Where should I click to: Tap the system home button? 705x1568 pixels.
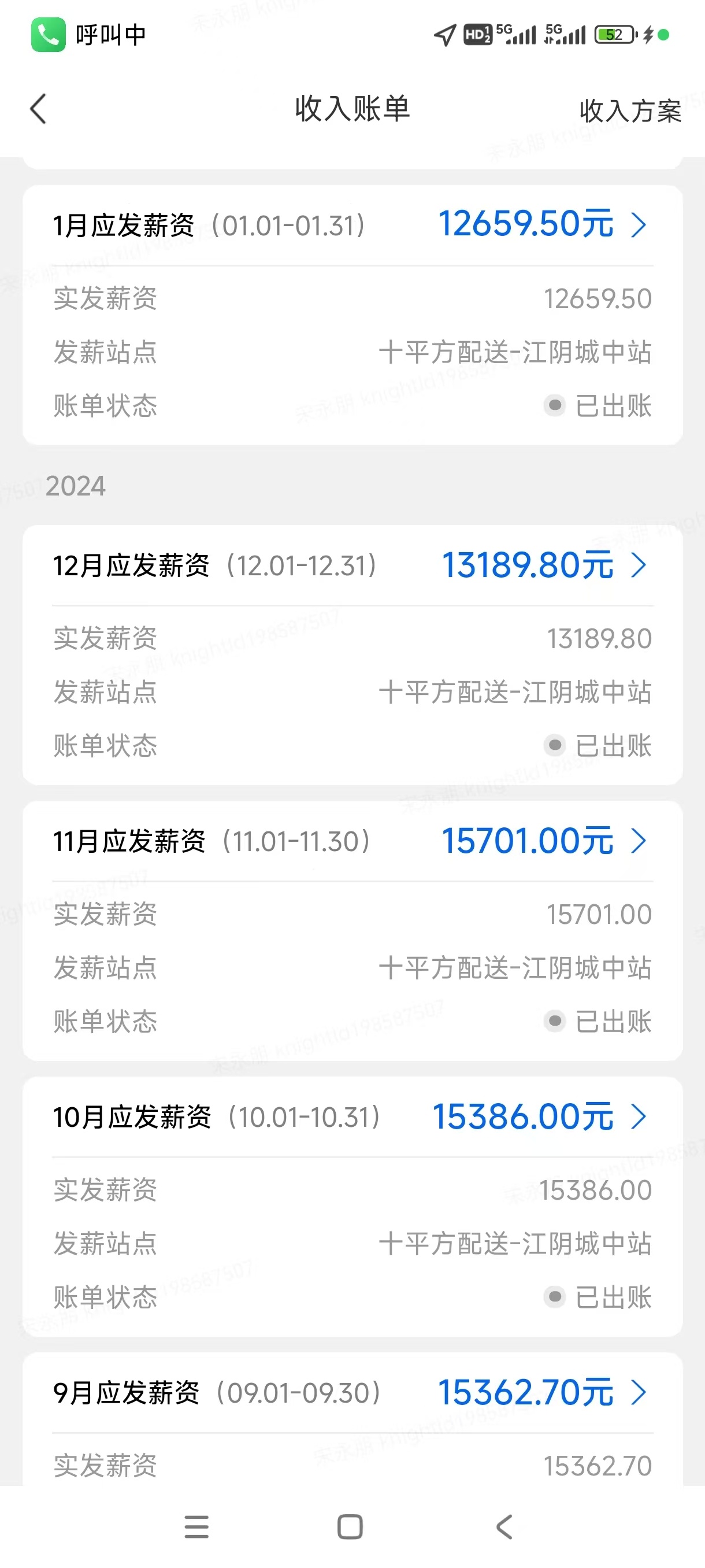pyautogui.click(x=350, y=1526)
